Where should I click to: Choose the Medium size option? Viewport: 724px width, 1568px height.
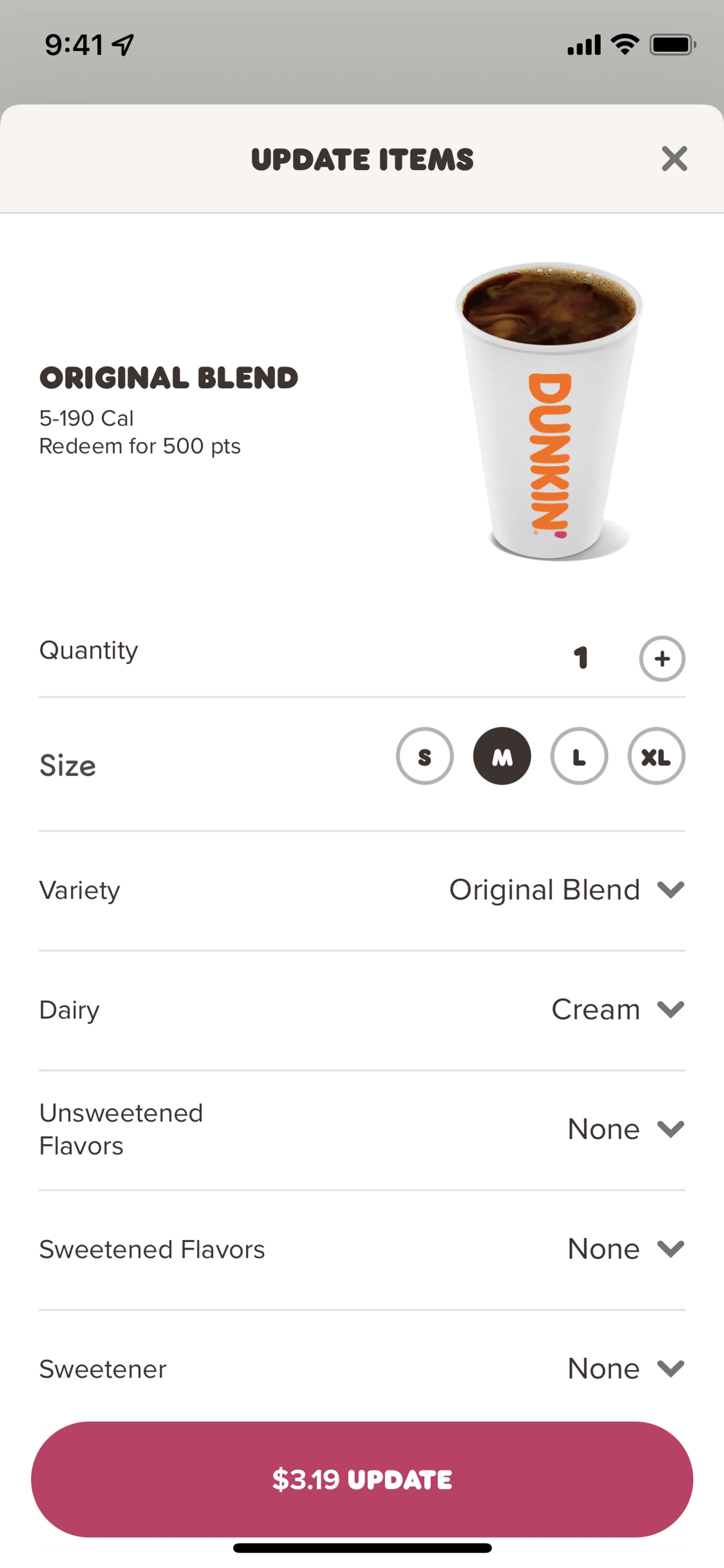(x=502, y=757)
